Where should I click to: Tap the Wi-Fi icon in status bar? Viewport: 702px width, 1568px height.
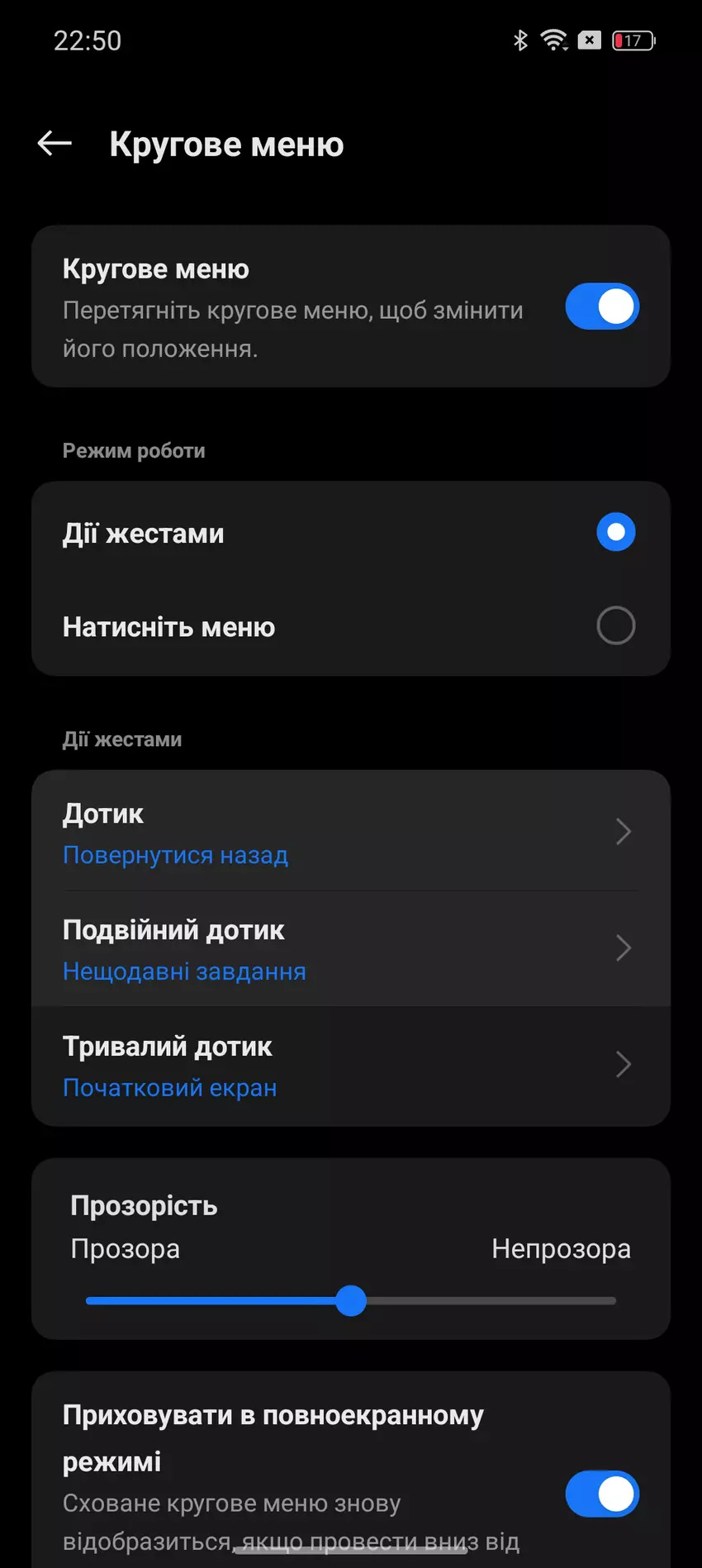pyautogui.click(x=553, y=39)
